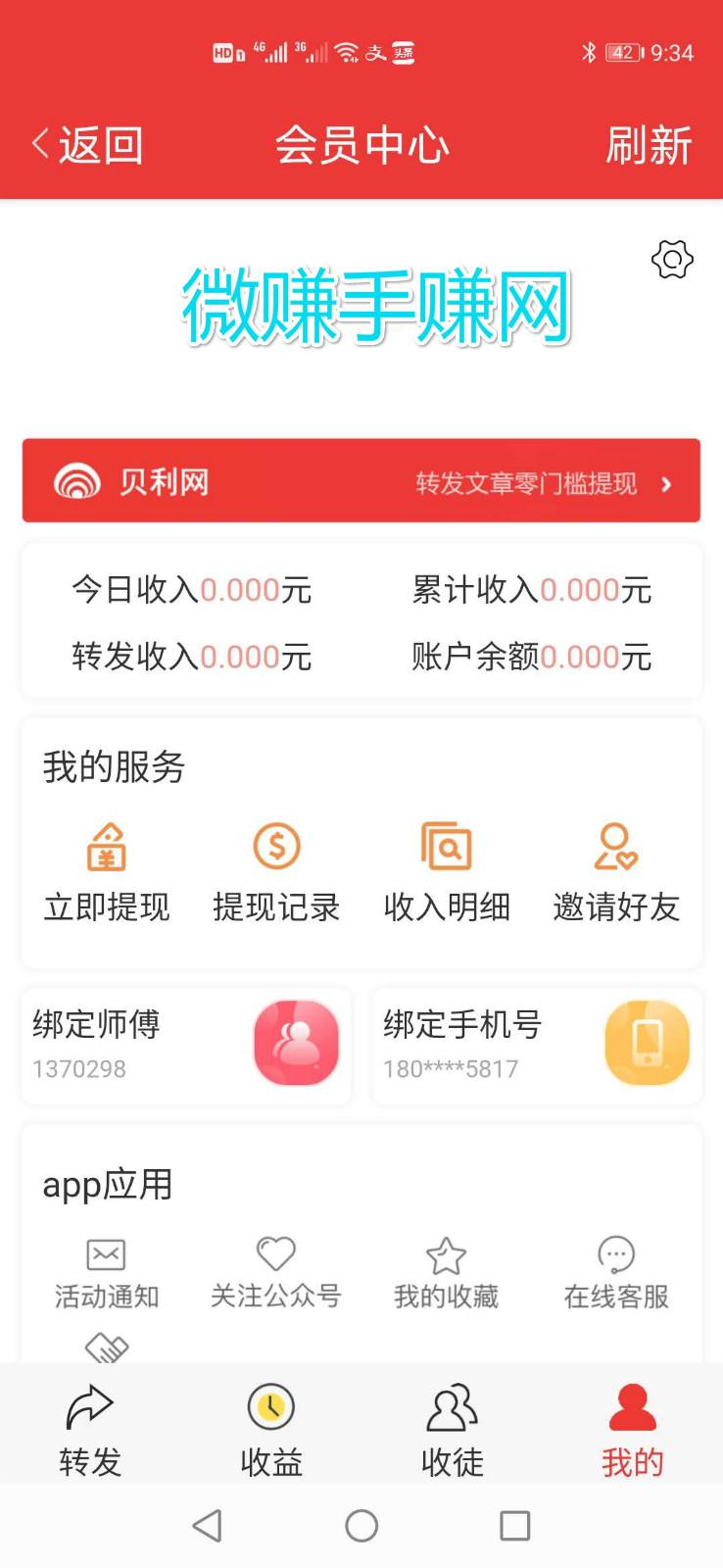723x1568 pixels.
Task: Open 活动通知 notifications
Action: [107, 1273]
